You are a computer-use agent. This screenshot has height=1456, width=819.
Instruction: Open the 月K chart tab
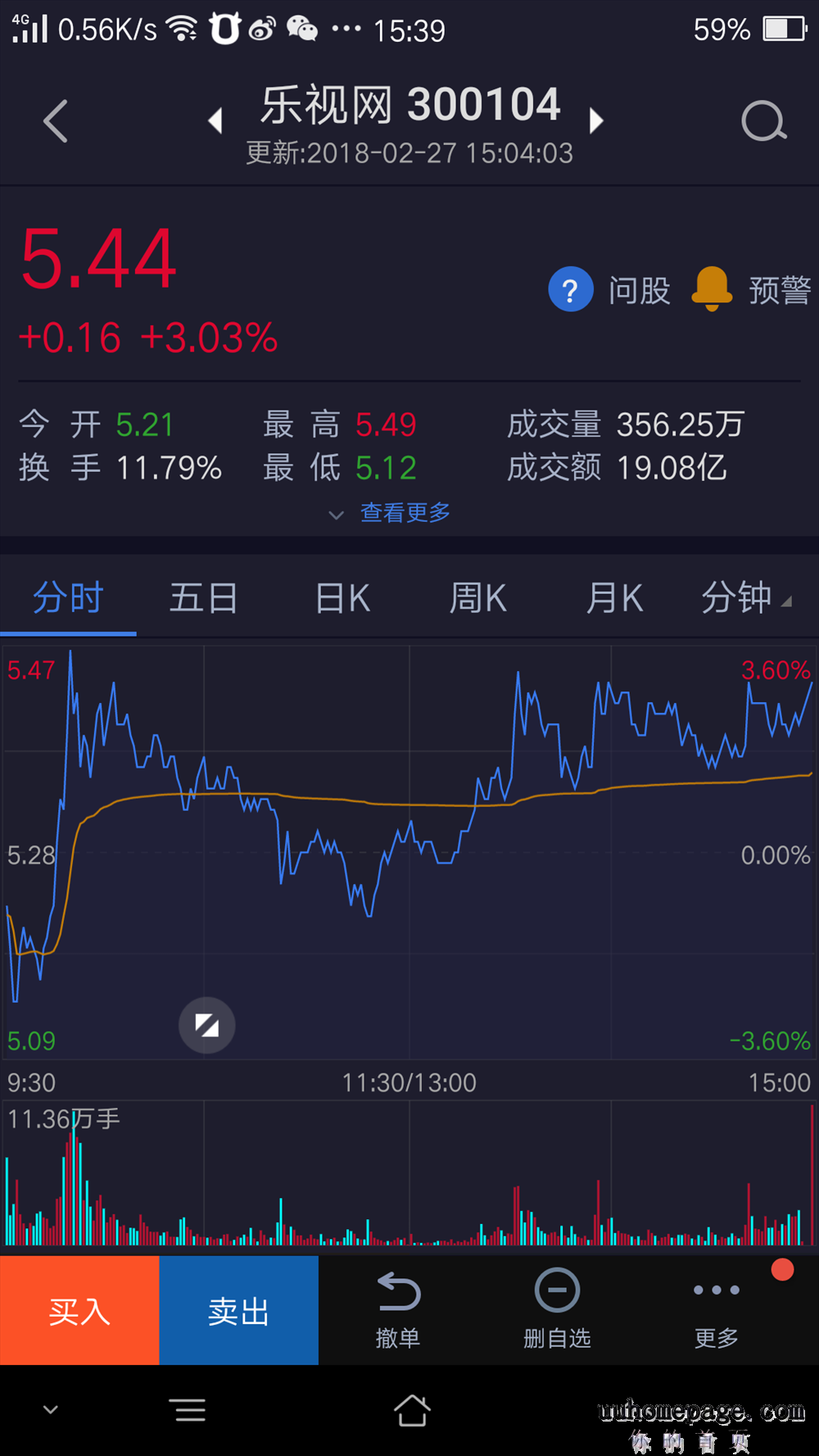(x=614, y=598)
